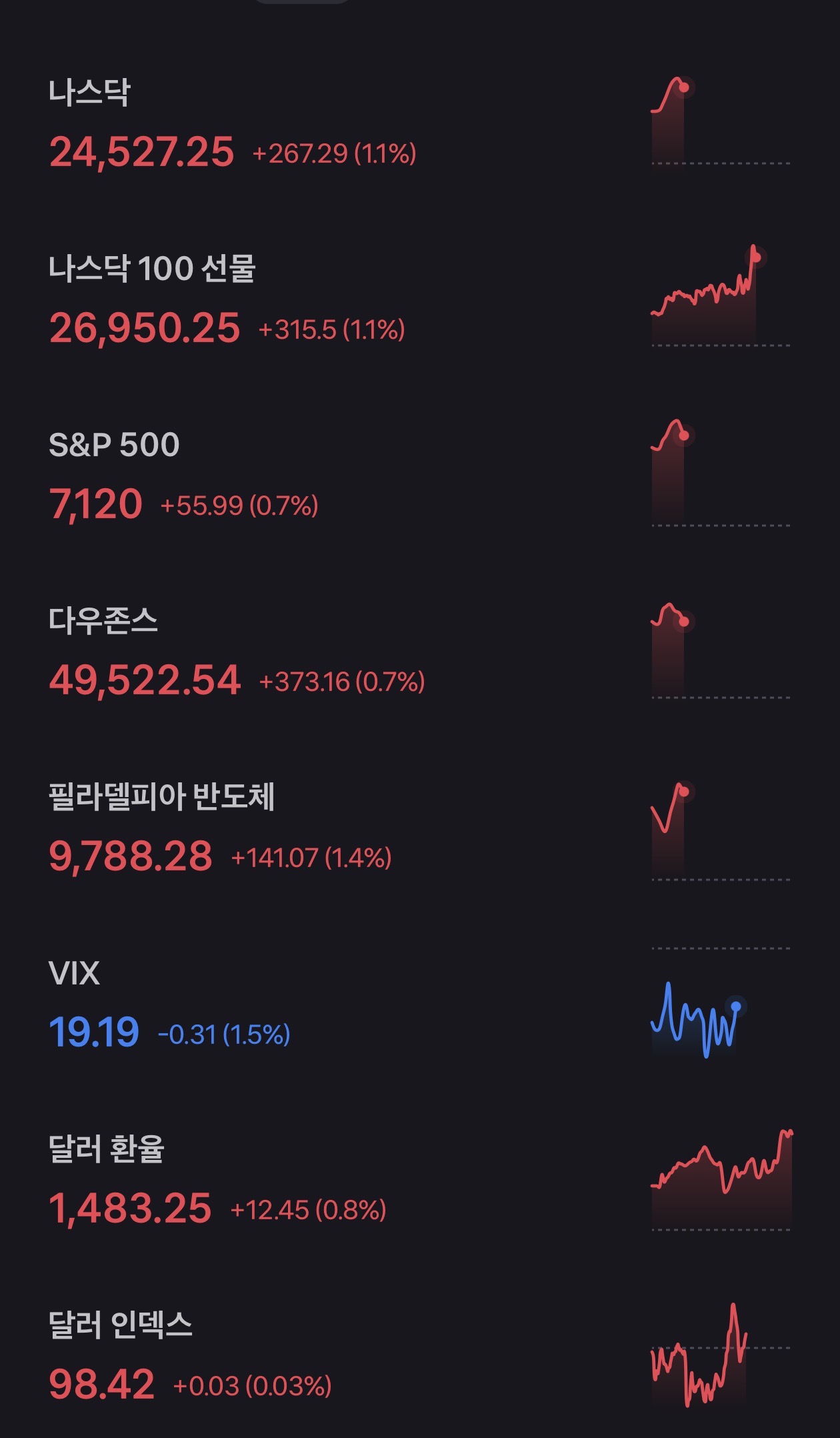Tap the VIX volatility row

click(420, 1004)
